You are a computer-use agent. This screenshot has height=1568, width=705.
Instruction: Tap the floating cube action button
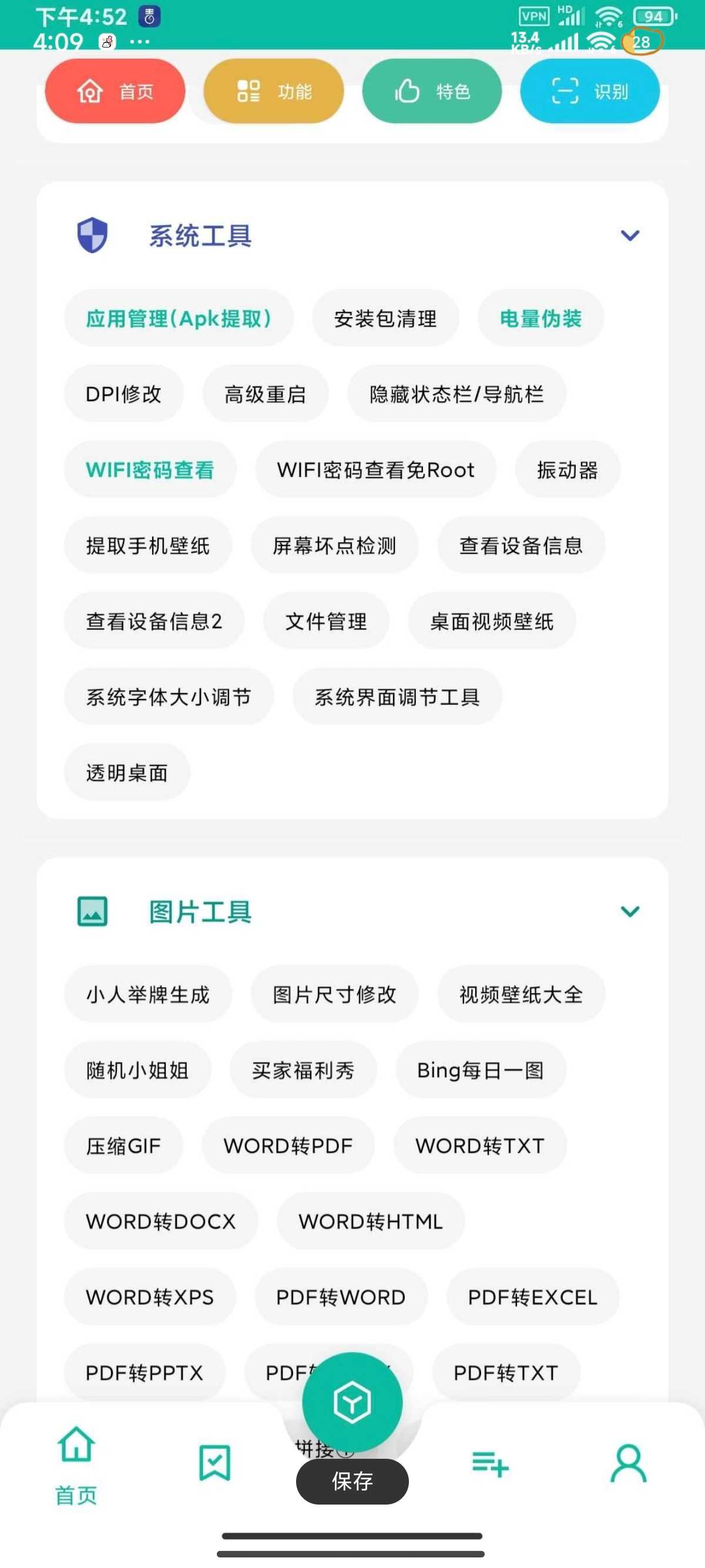[352, 1401]
